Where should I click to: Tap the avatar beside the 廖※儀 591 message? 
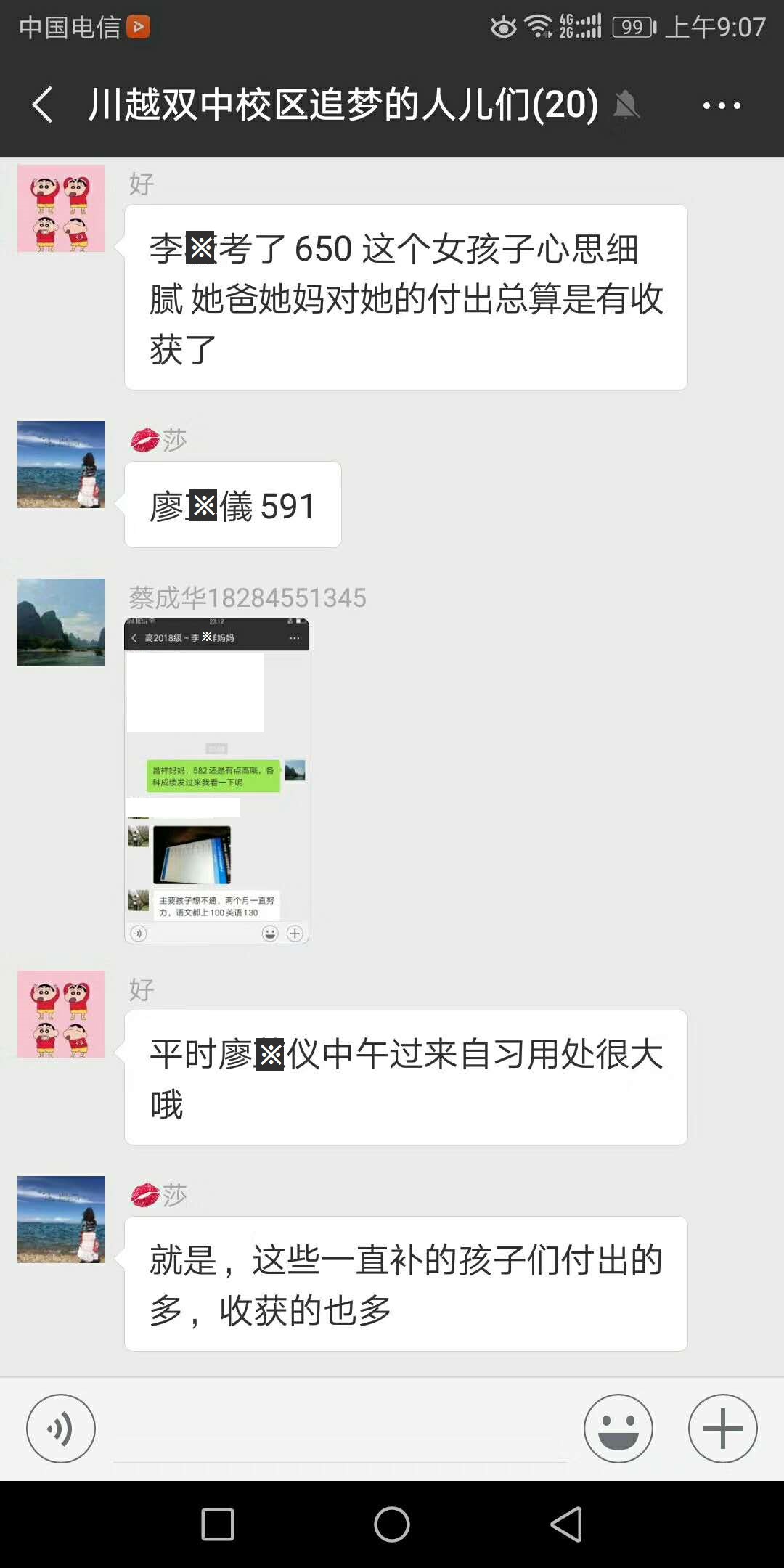(61, 465)
